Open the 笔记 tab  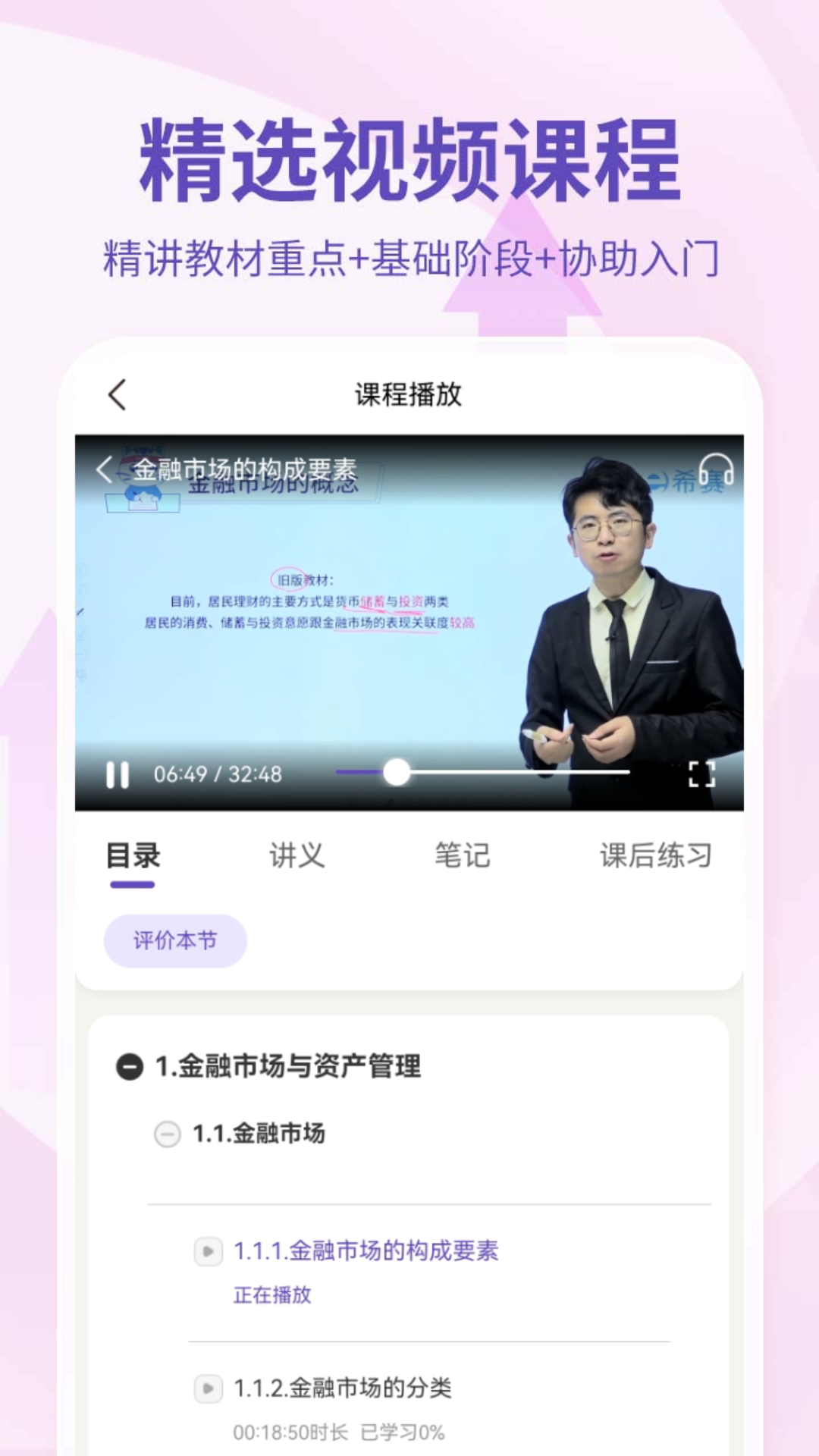[461, 855]
